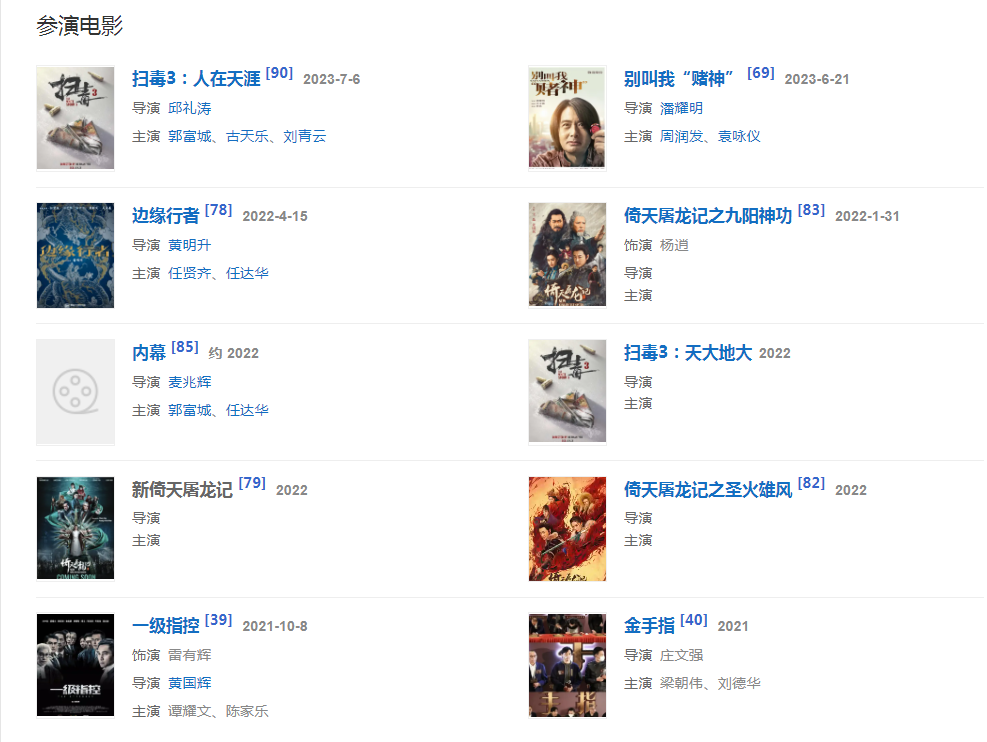Open actress 袁咏仪's link
The image size is (987, 742).
click(738, 136)
